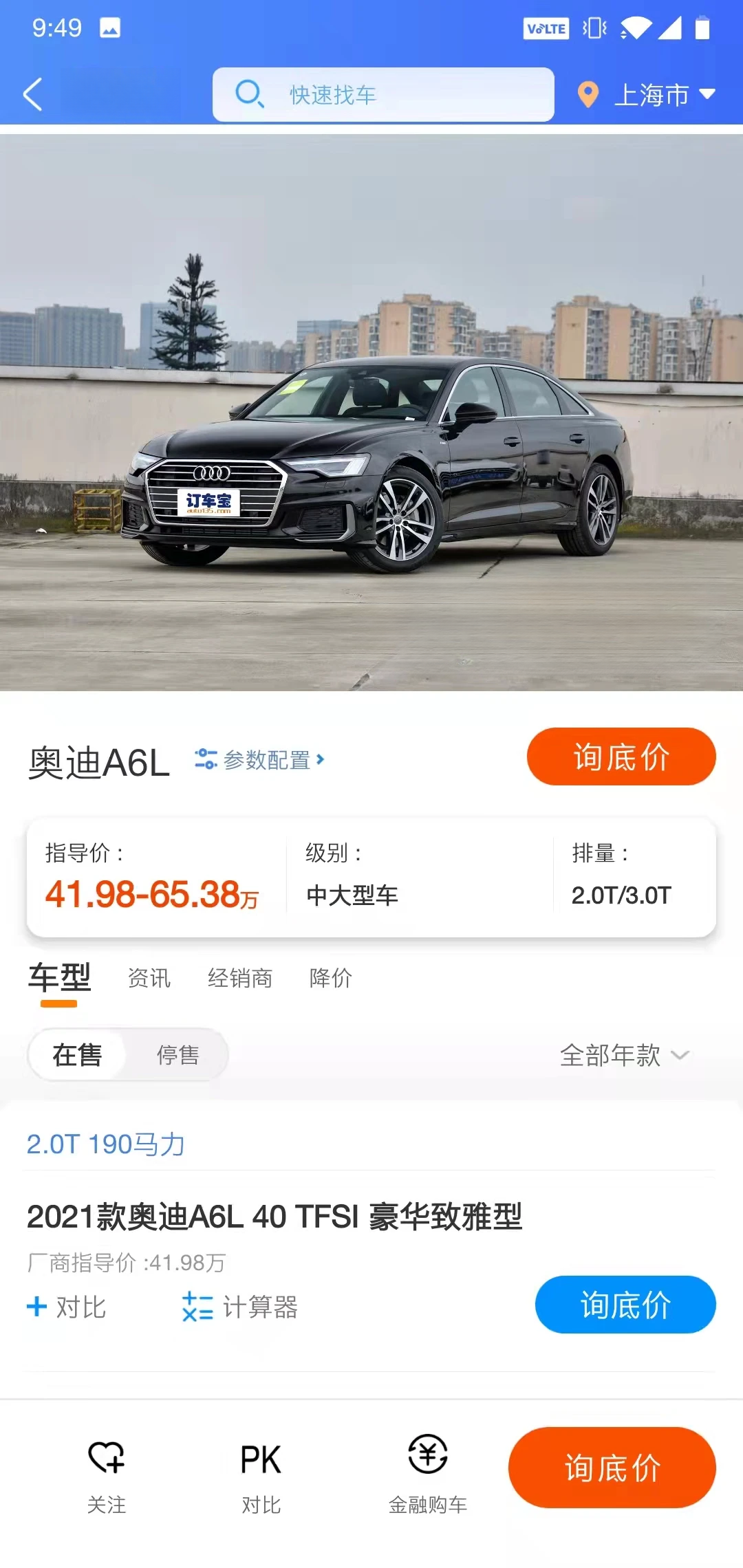Switch to the 降价 tab
743x1568 pixels.
pyautogui.click(x=331, y=977)
